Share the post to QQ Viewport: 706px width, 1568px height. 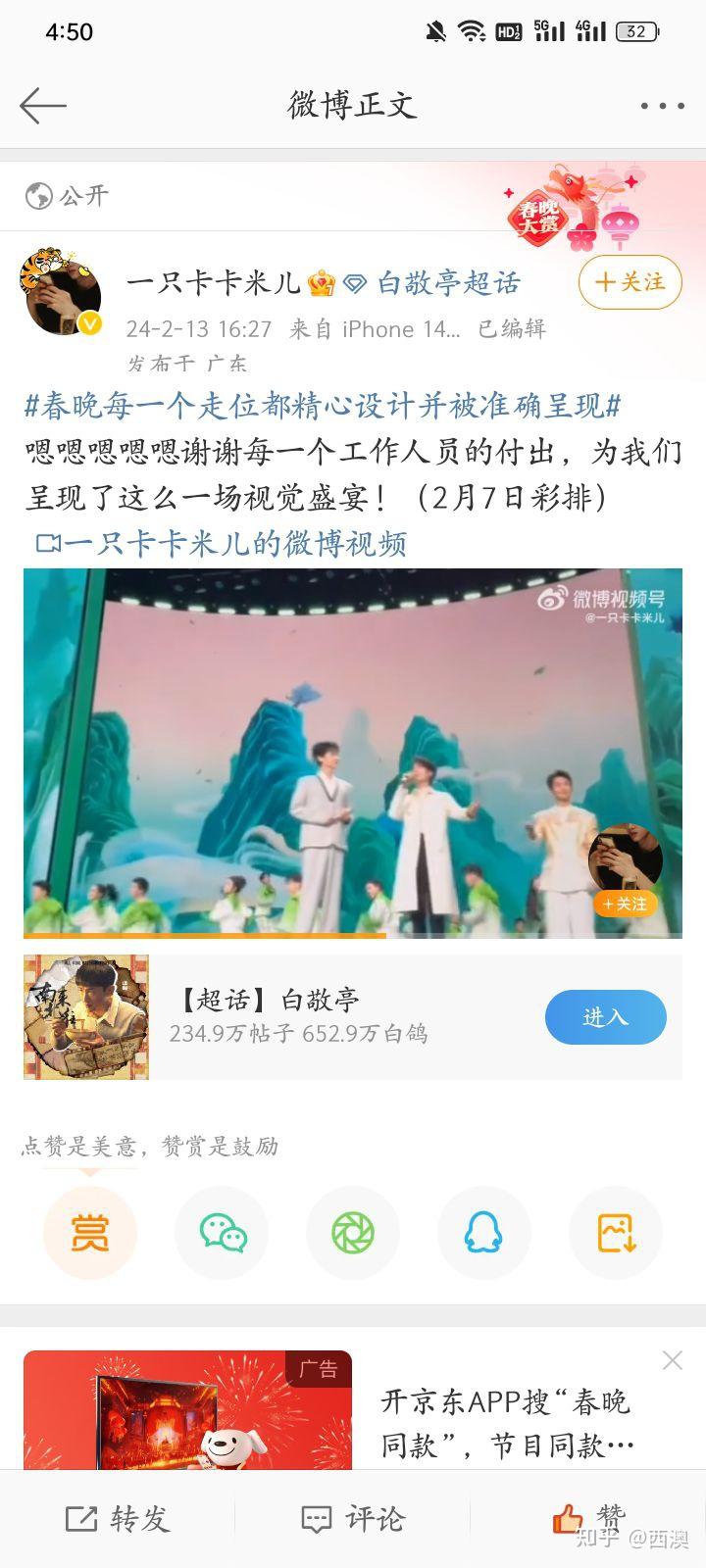[x=483, y=1232]
